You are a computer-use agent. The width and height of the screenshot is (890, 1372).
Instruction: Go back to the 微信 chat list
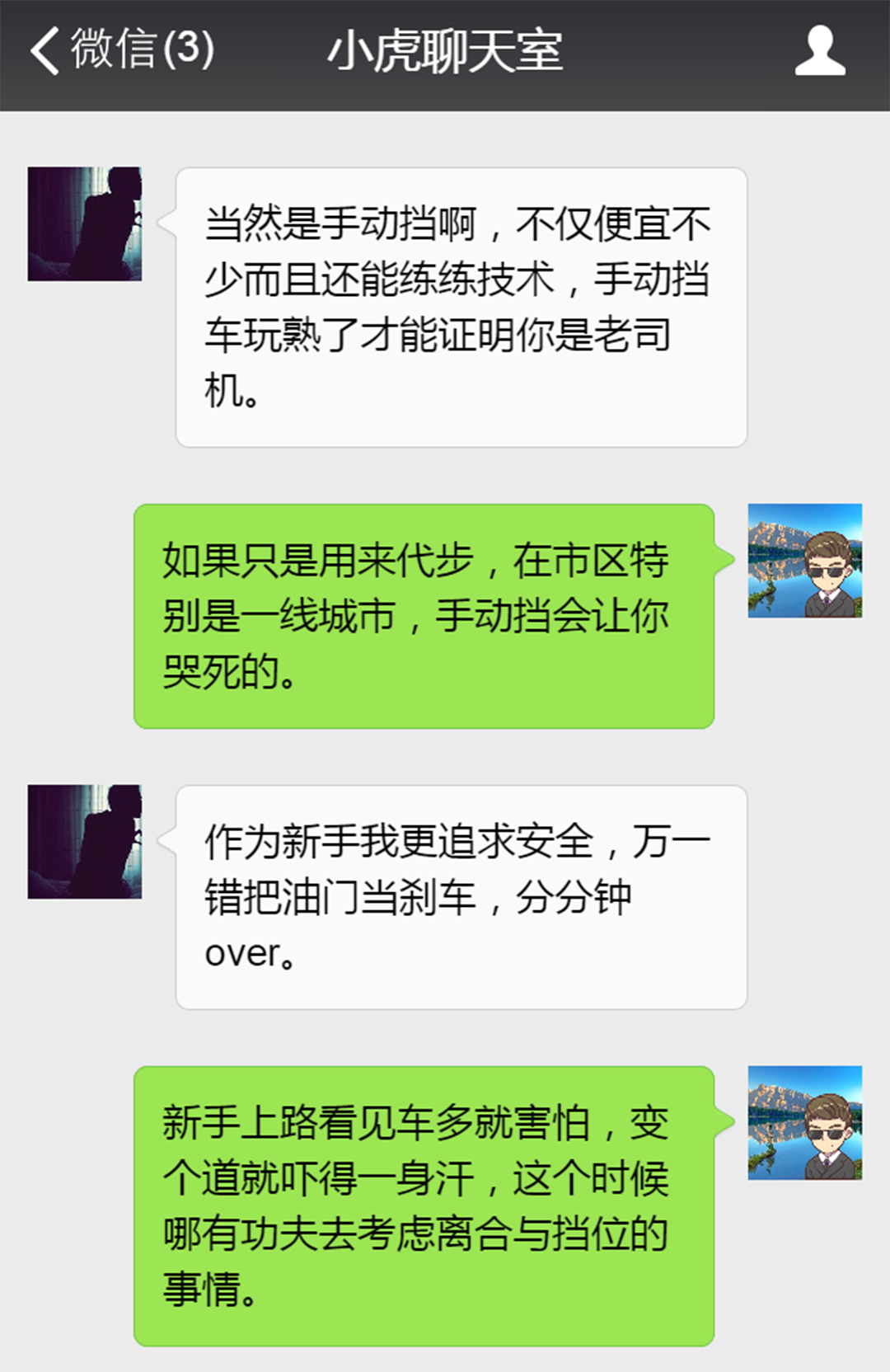pyautogui.click(x=122, y=49)
